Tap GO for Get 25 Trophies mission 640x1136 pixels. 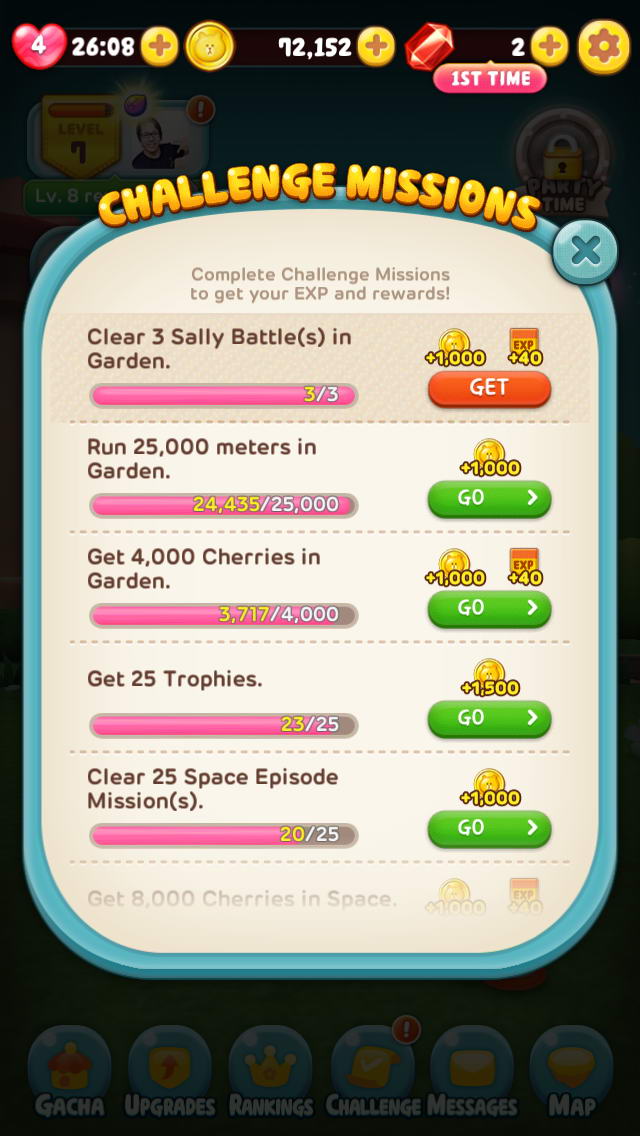pyautogui.click(x=489, y=718)
